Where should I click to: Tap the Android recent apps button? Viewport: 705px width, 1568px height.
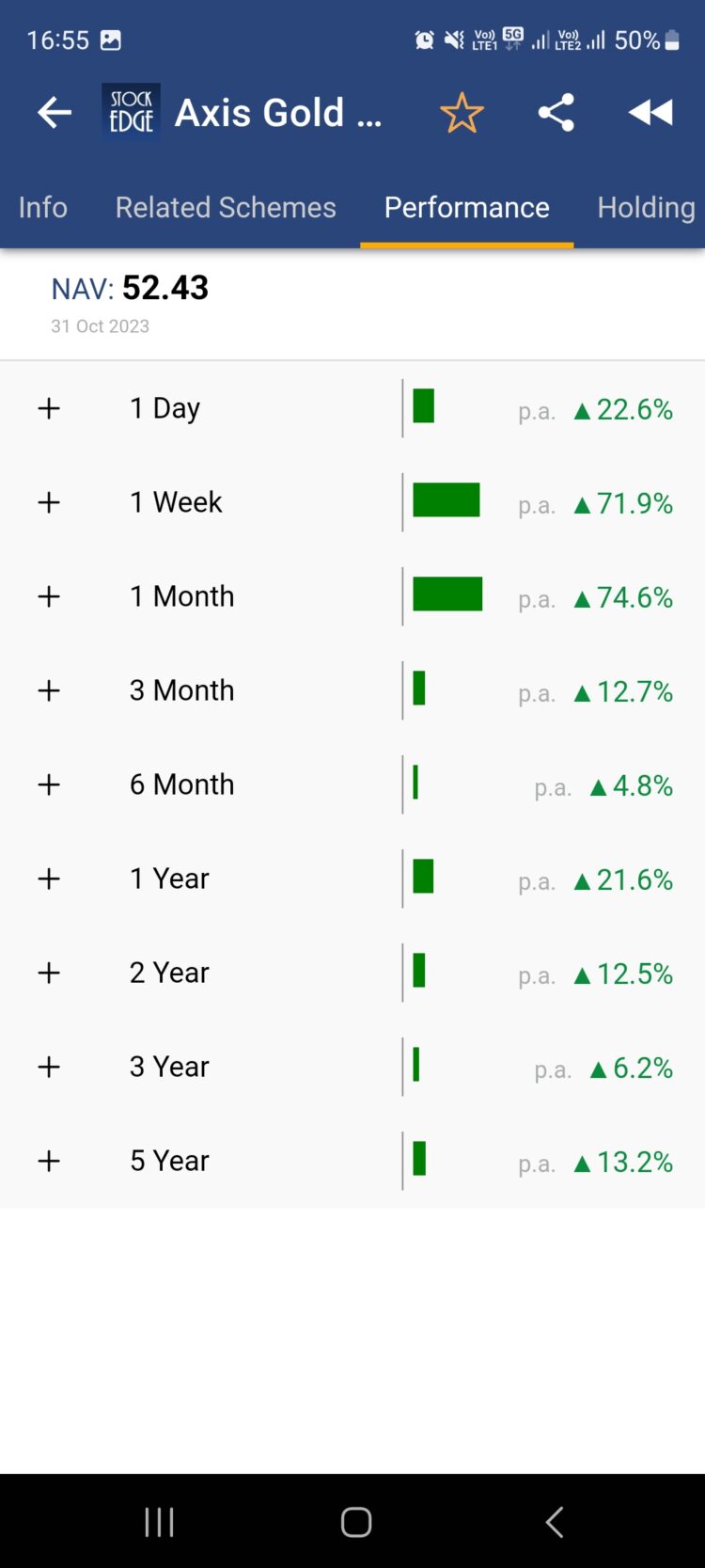[159, 1521]
